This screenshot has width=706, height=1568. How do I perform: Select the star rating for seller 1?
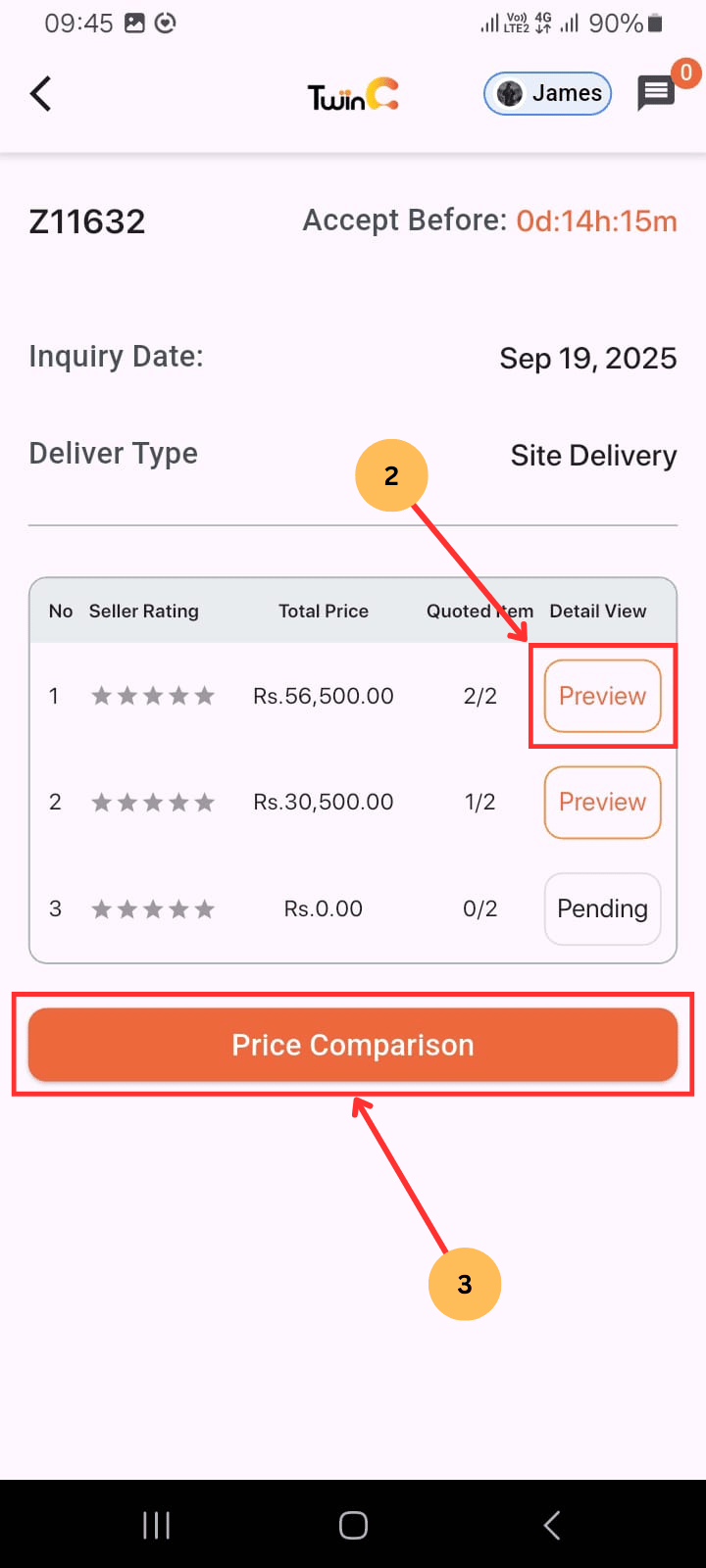tap(153, 696)
